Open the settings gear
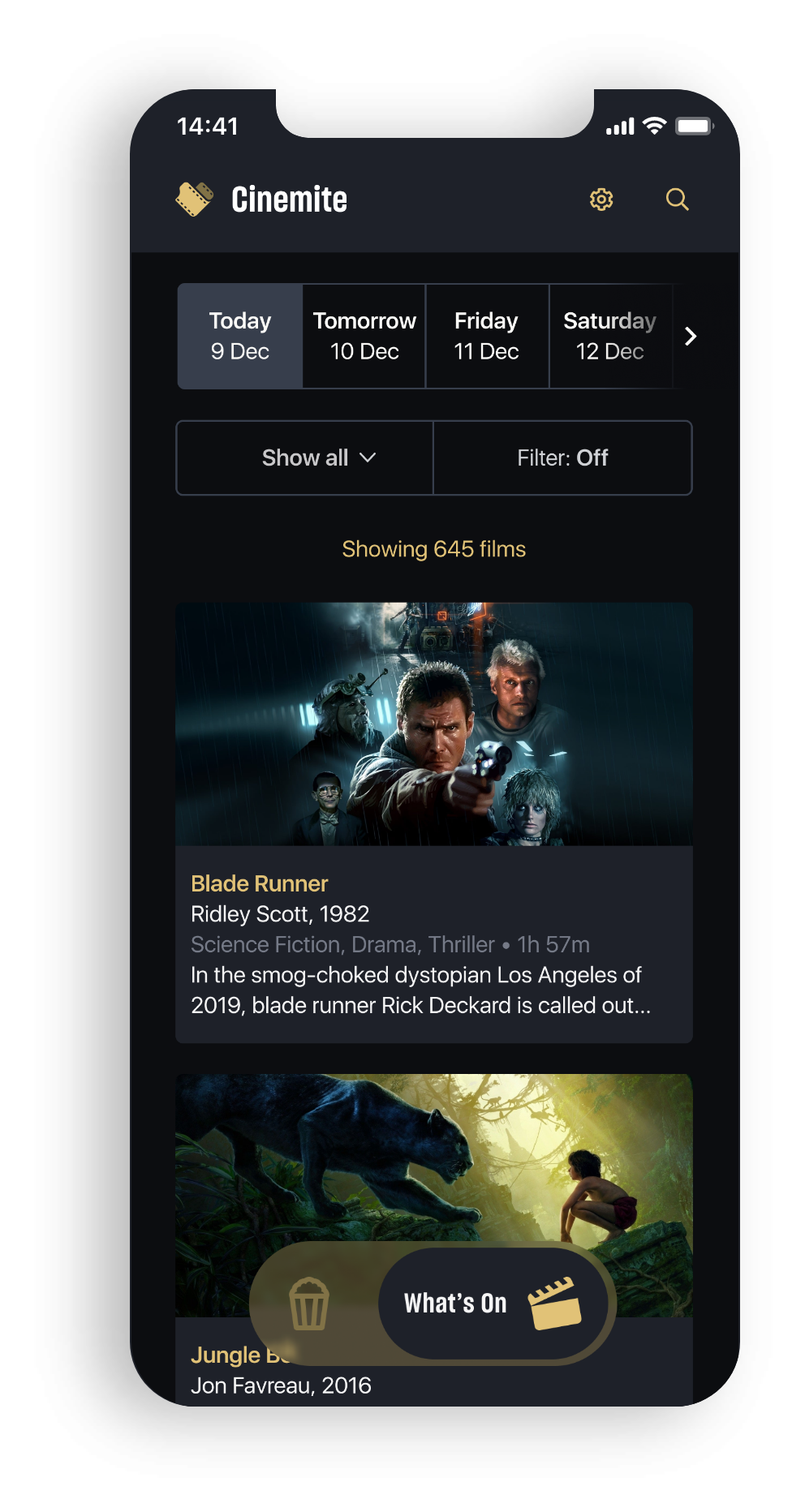This screenshot has width=805, height=1512. [x=601, y=200]
